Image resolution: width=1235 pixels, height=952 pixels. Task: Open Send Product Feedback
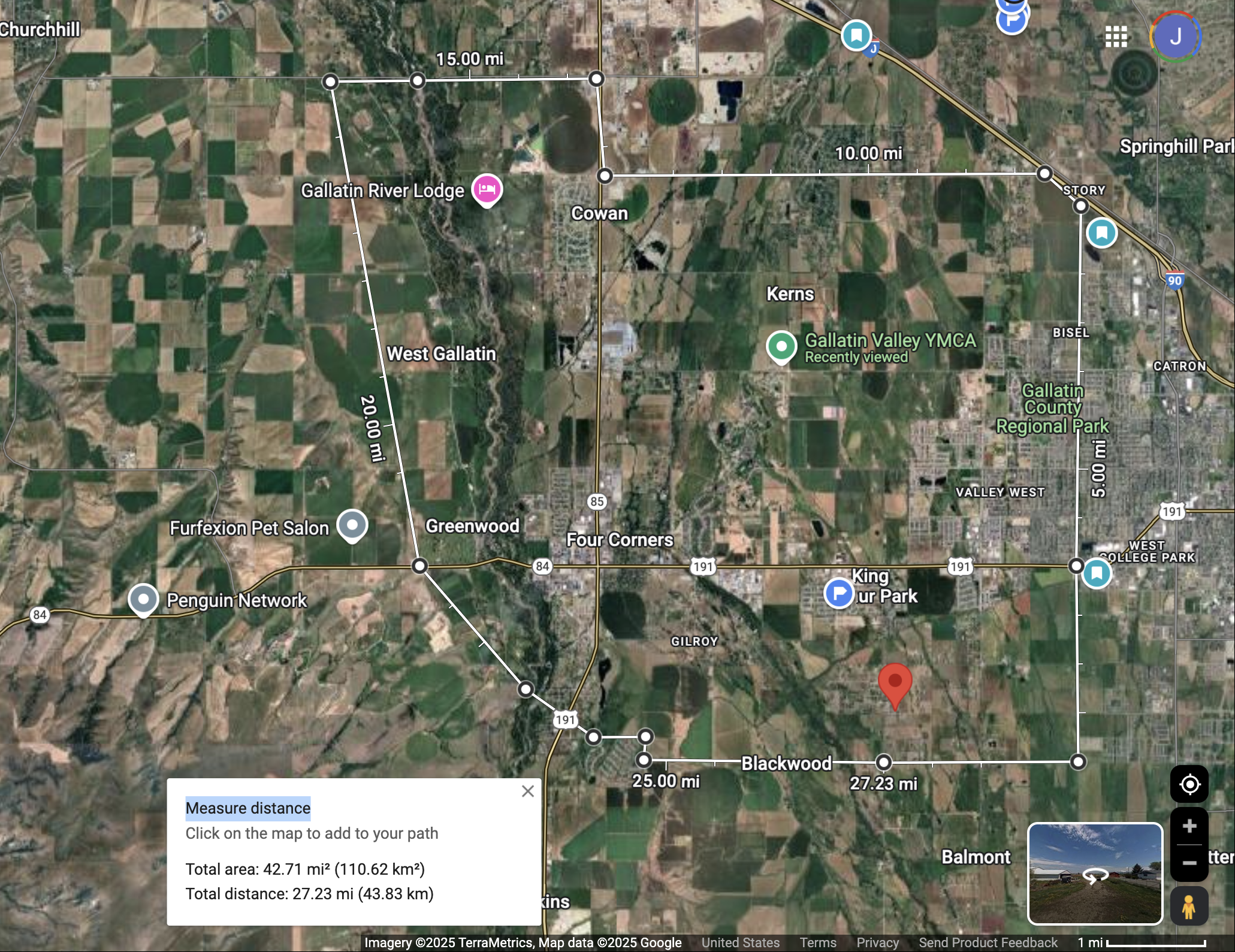tap(988, 942)
